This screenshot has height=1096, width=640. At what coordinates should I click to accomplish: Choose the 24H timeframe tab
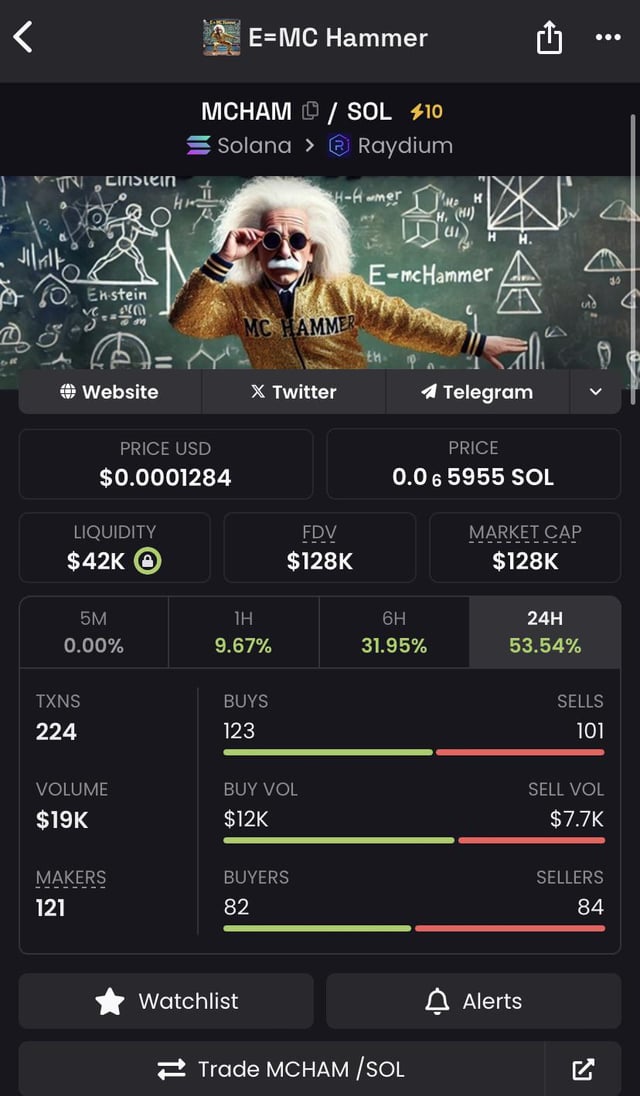(x=545, y=632)
